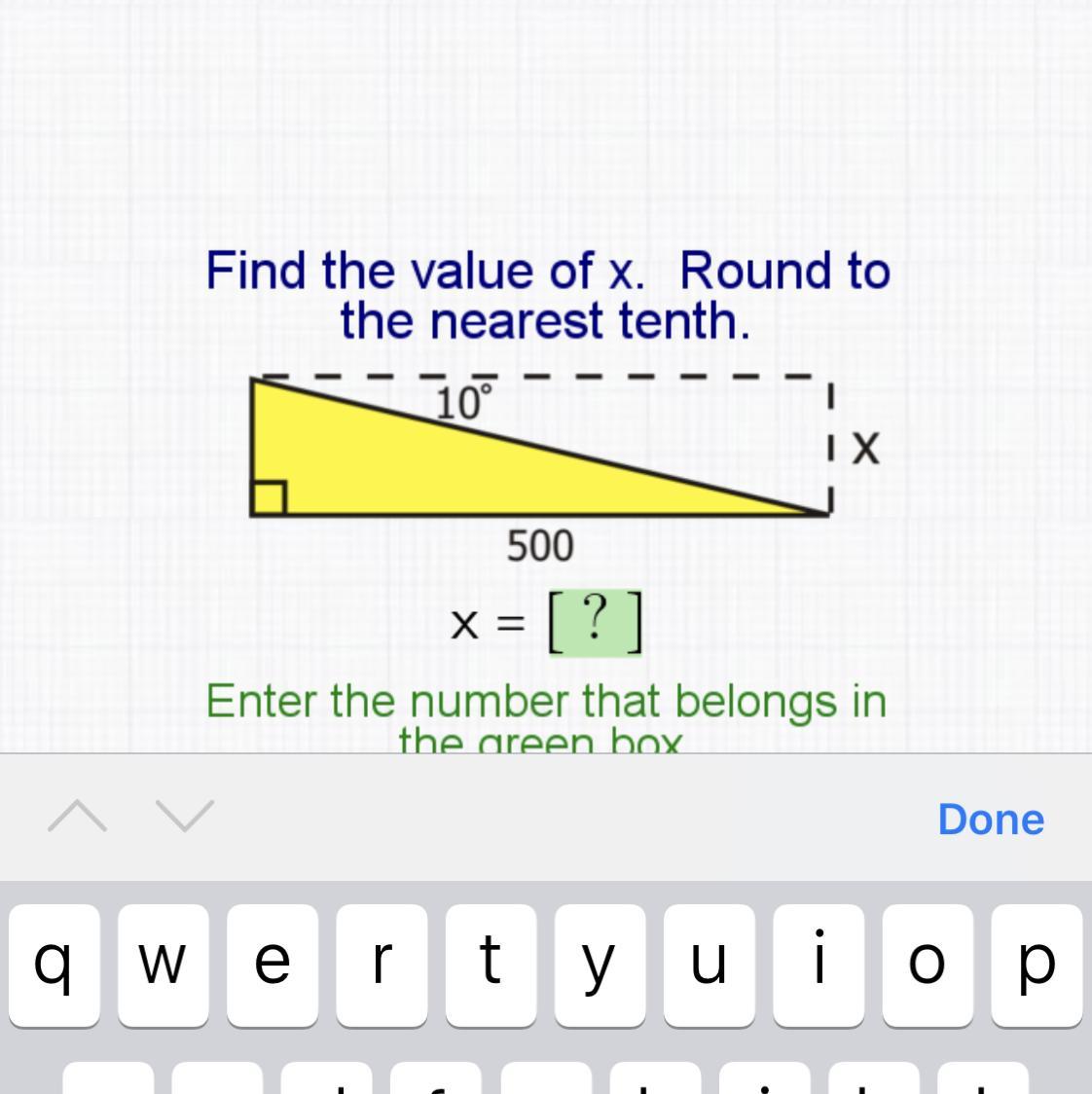1092x1094 pixels.
Task: Tap Done to dismiss the keyboard
Action: pos(990,819)
